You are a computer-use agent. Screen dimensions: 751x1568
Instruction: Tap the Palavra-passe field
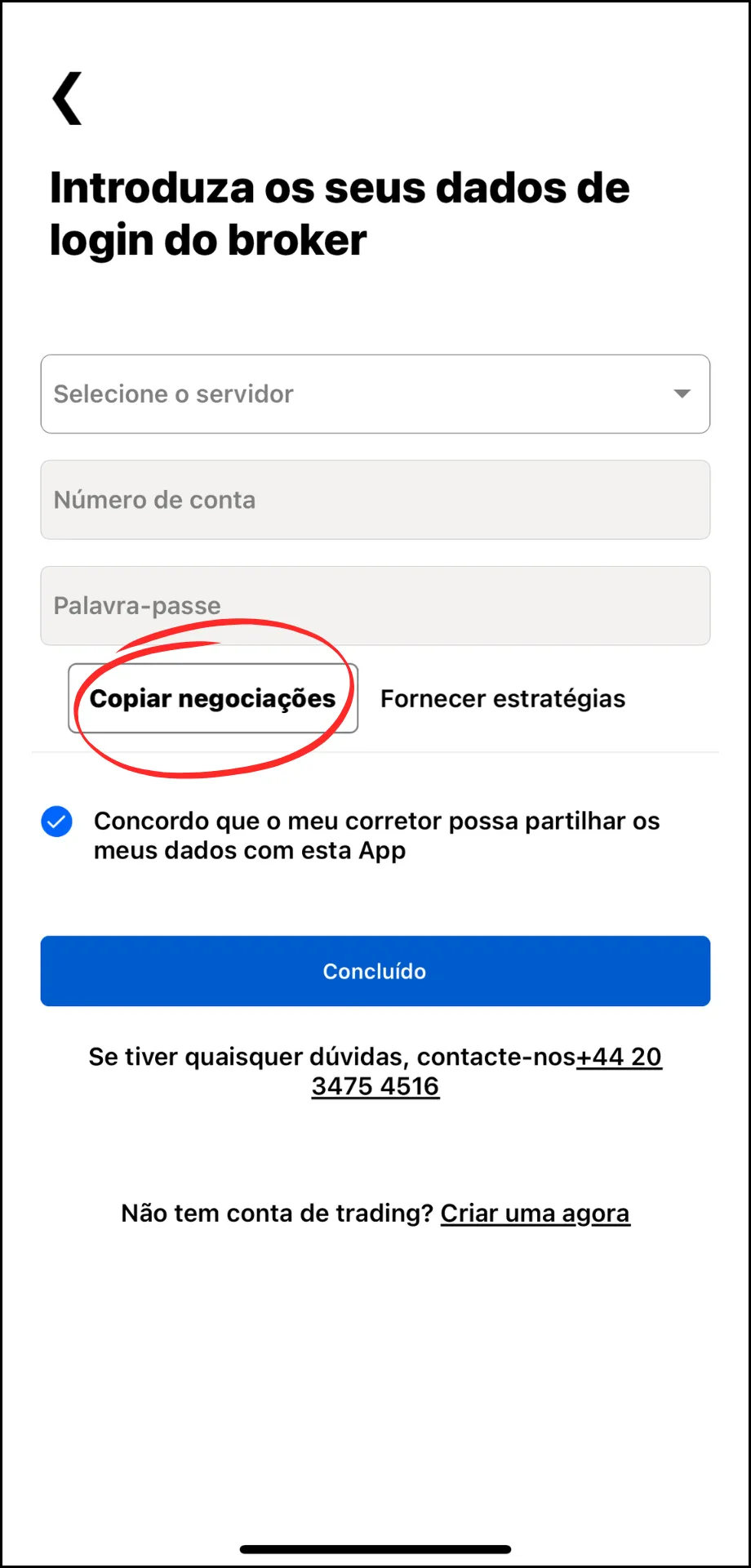(x=375, y=606)
